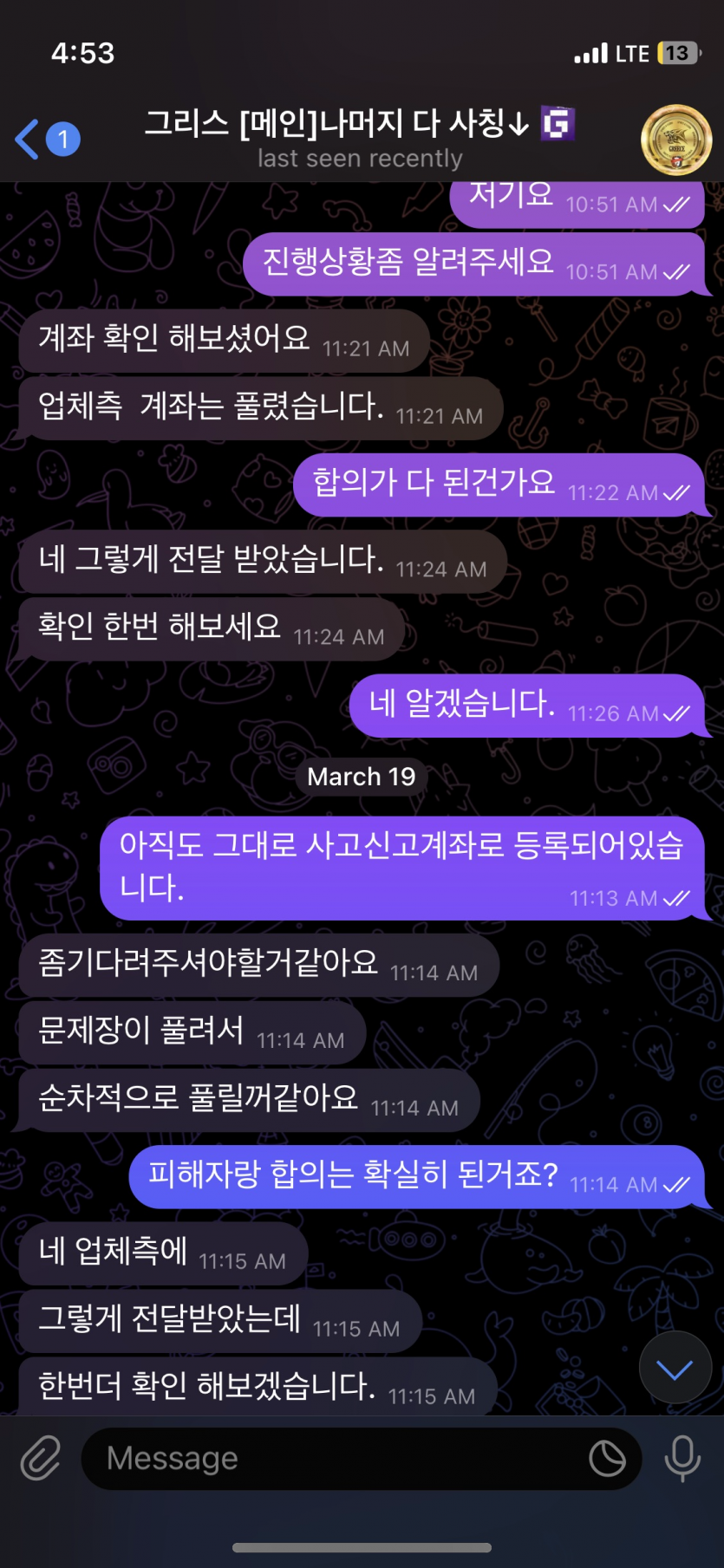This screenshot has width=724, height=1568.
Task: Start recording a voice message
Action: click(682, 1458)
